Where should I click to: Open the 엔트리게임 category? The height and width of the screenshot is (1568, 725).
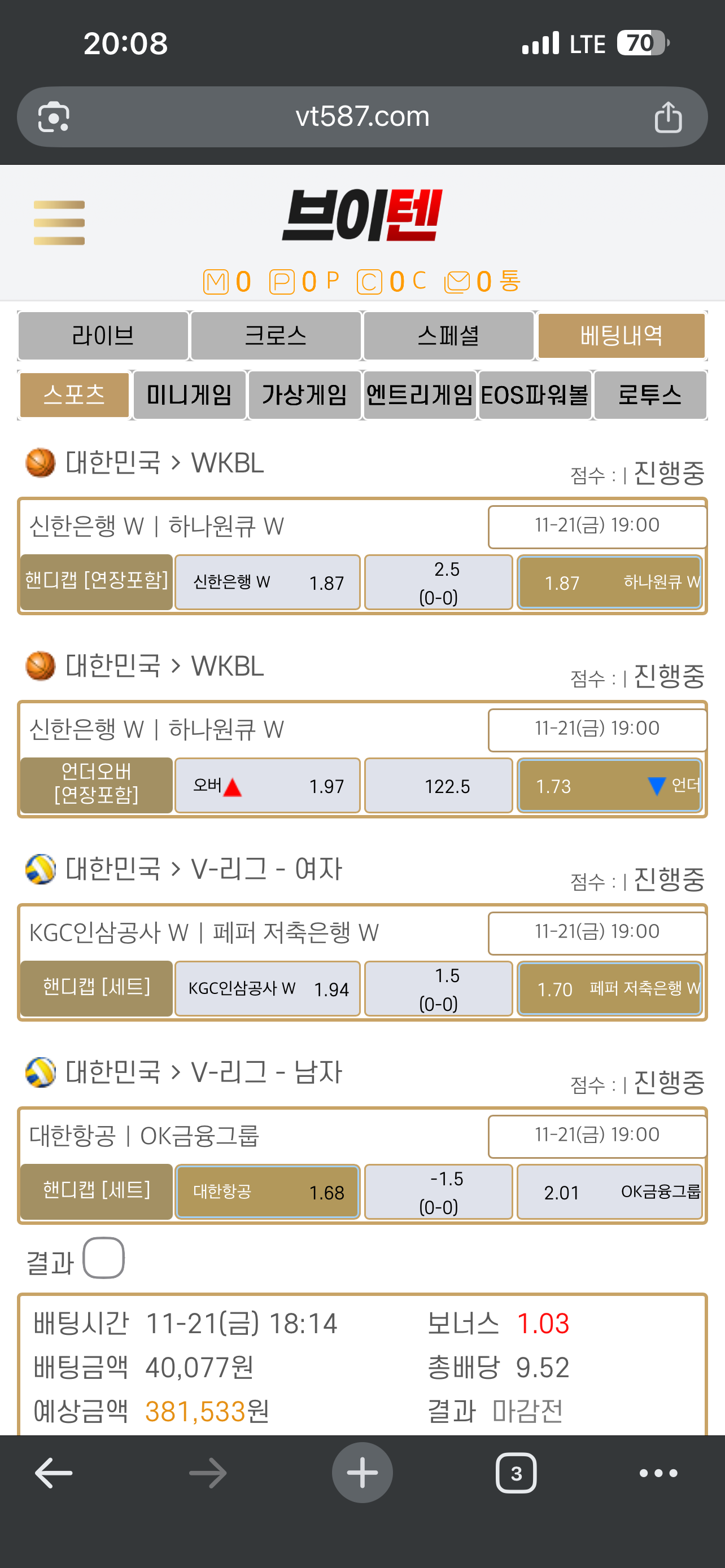click(420, 395)
